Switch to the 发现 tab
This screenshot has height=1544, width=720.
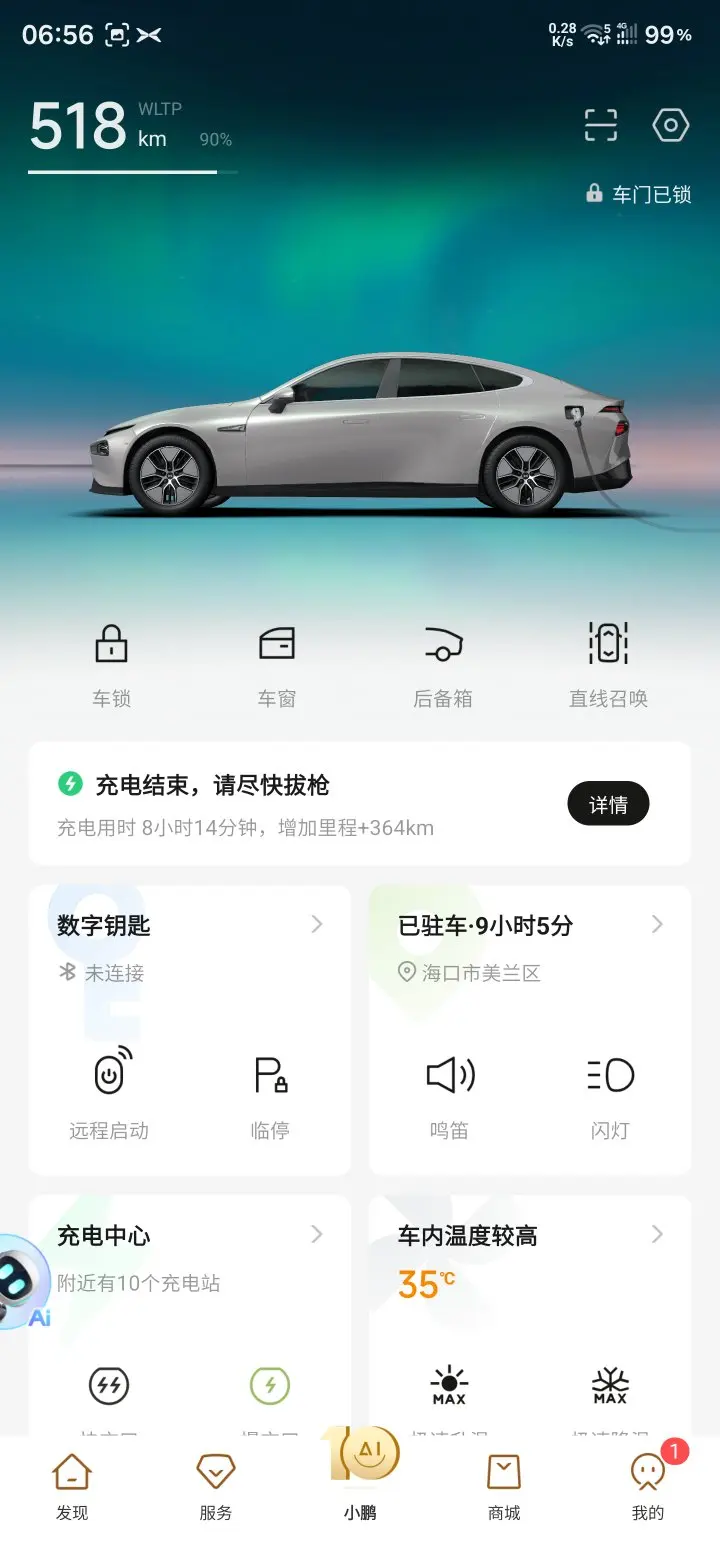pyautogui.click(x=72, y=1487)
